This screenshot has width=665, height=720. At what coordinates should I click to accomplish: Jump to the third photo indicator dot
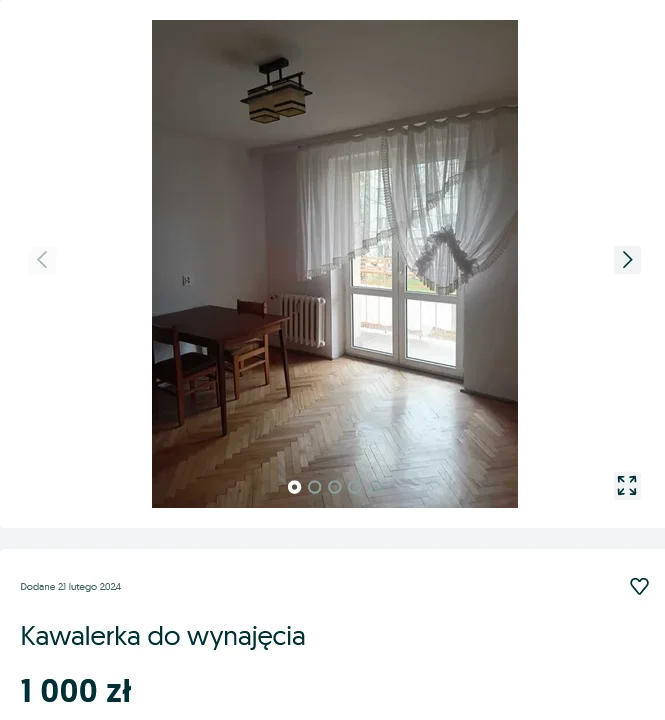335,487
